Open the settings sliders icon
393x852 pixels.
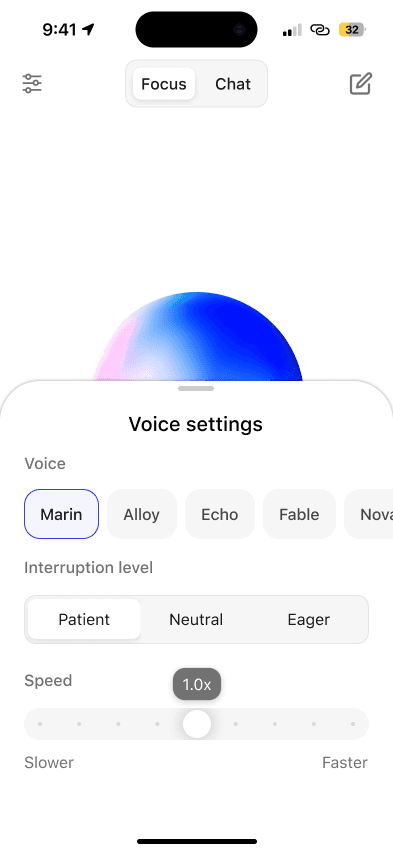click(x=32, y=84)
